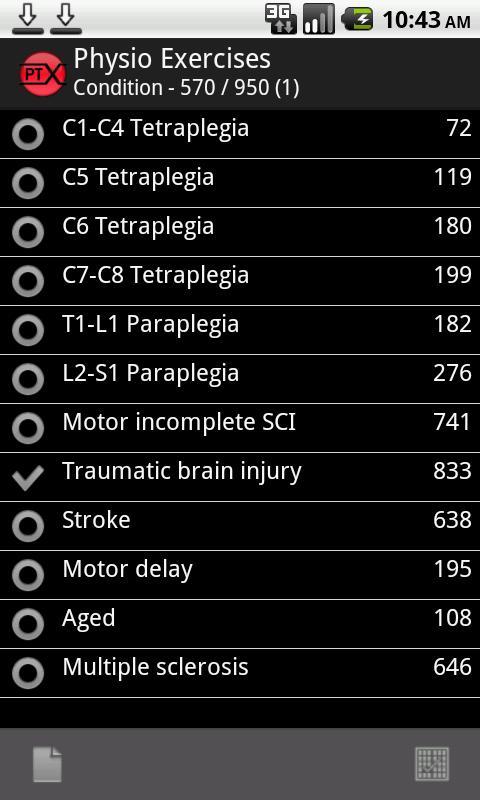Select the Aged condition
Viewport: 480px width, 800px height.
point(240,623)
